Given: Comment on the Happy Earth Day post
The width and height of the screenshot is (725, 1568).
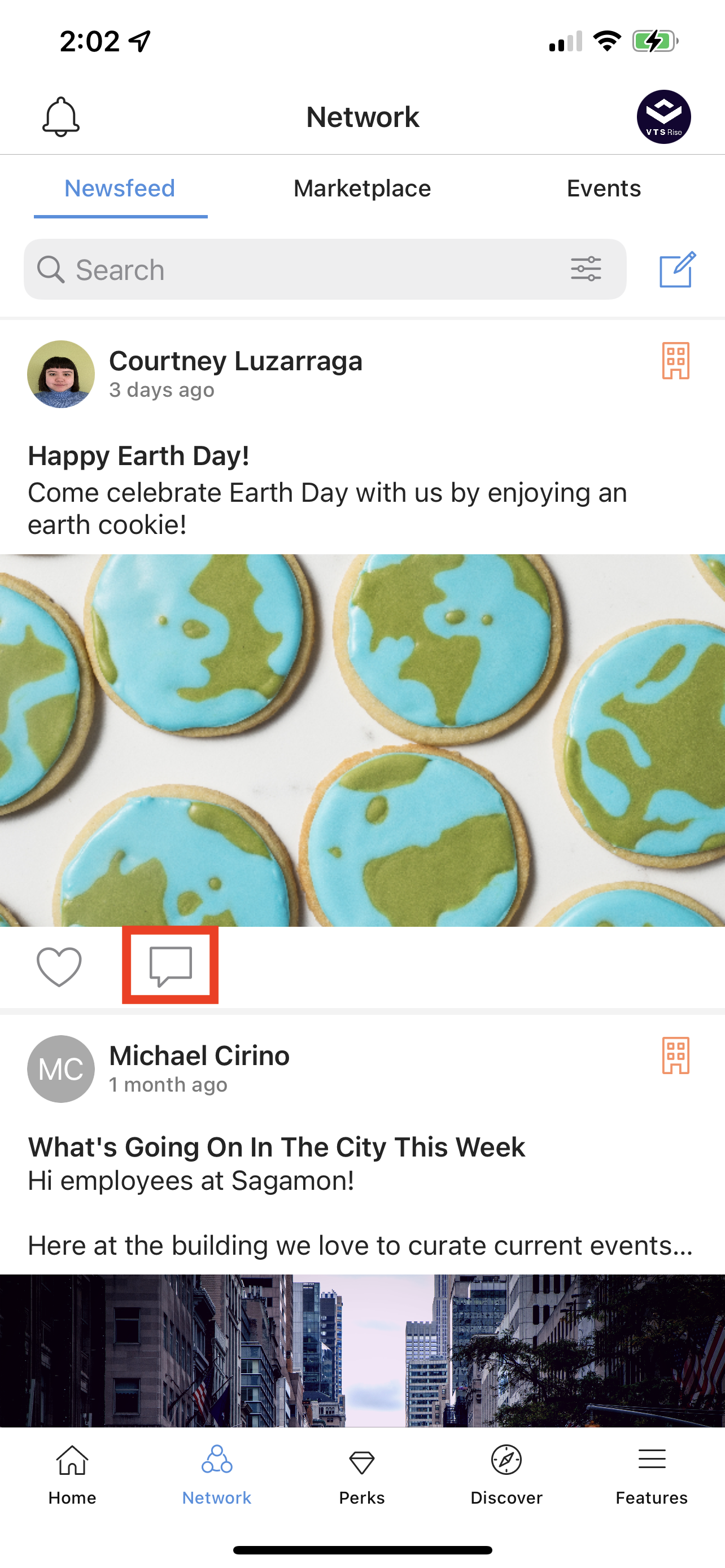Looking at the screenshot, I should pyautogui.click(x=171, y=965).
